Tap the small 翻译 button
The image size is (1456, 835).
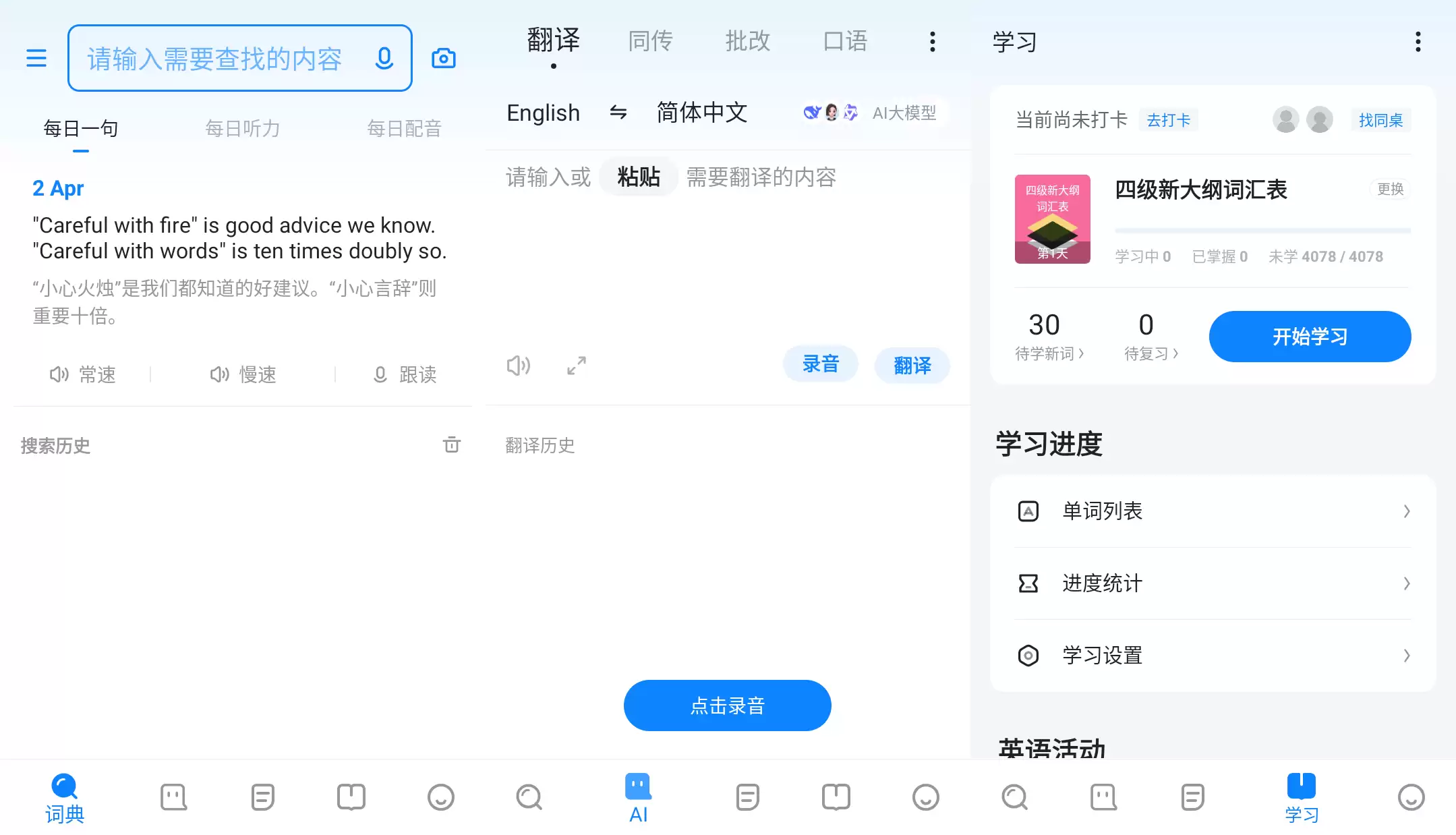pyautogui.click(x=912, y=366)
